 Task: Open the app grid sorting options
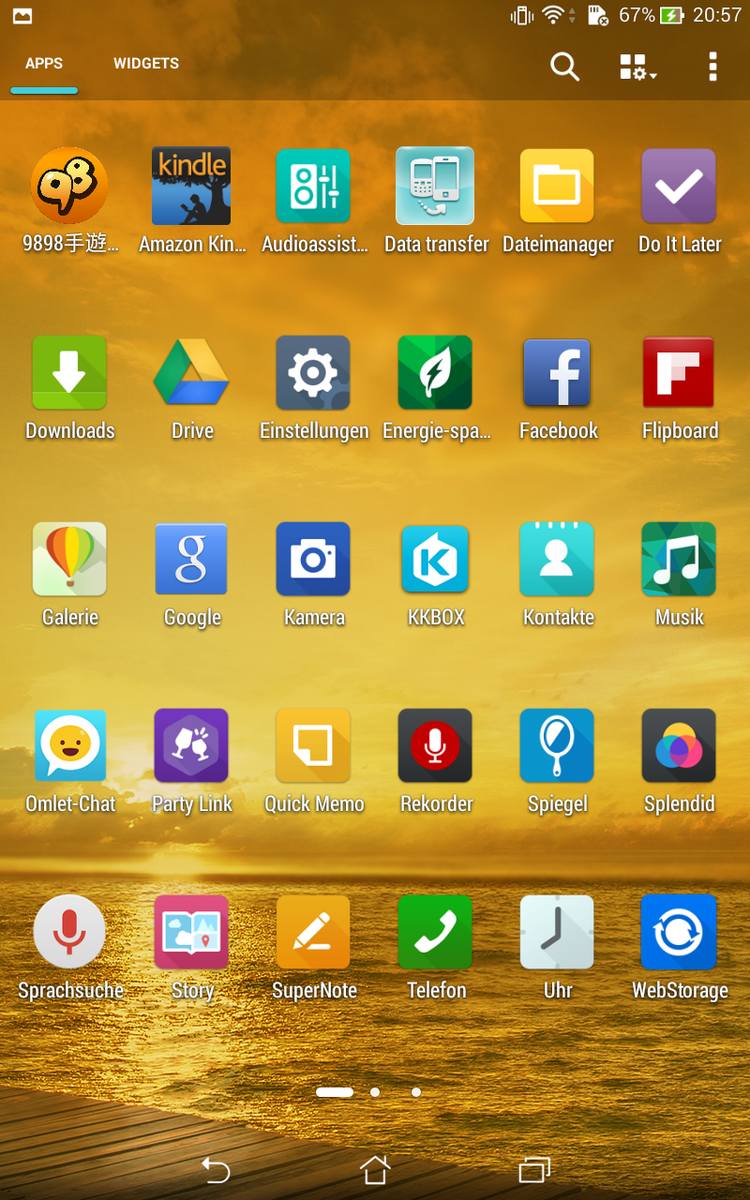coord(637,67)
